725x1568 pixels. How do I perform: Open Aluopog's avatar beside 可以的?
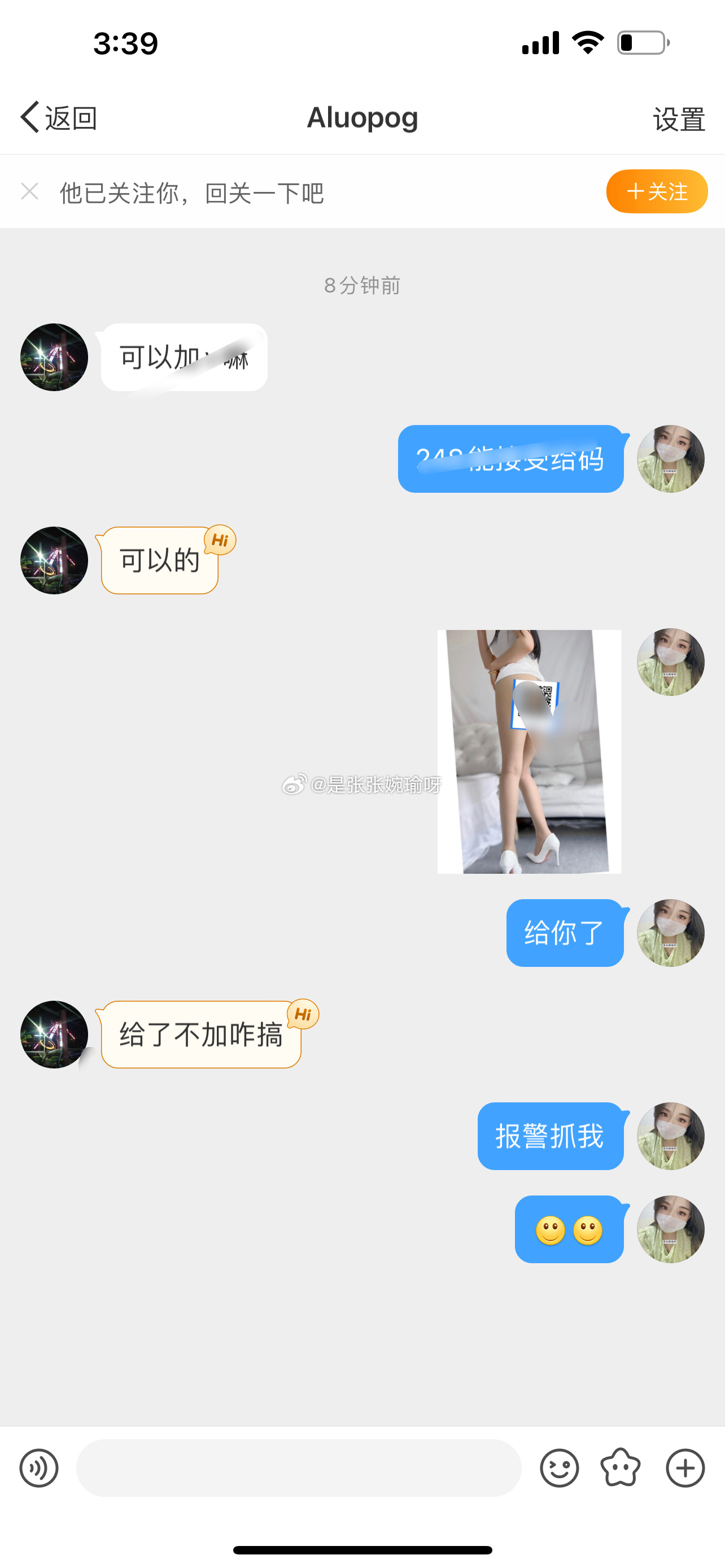[x=54, y=560]
